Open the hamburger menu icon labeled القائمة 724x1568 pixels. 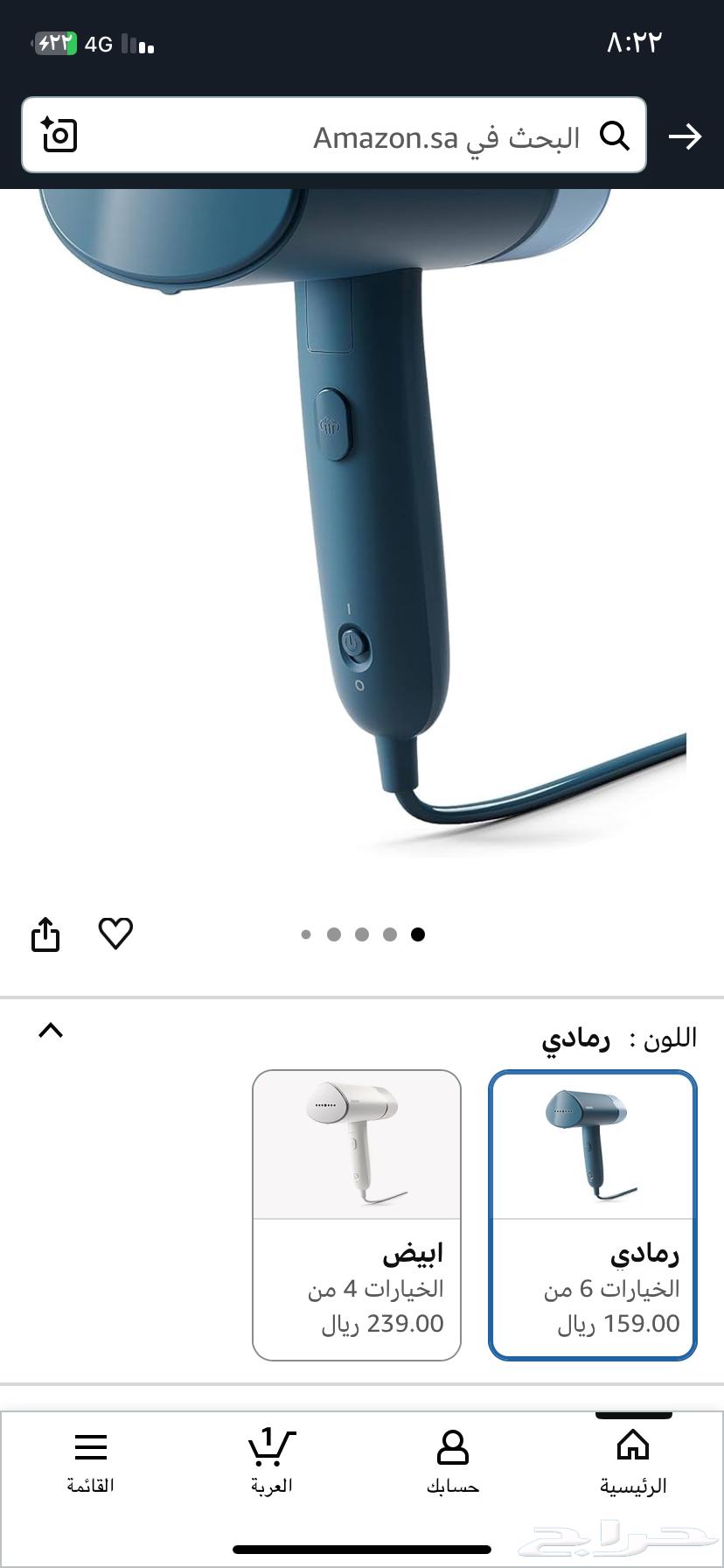[90, 1448]
